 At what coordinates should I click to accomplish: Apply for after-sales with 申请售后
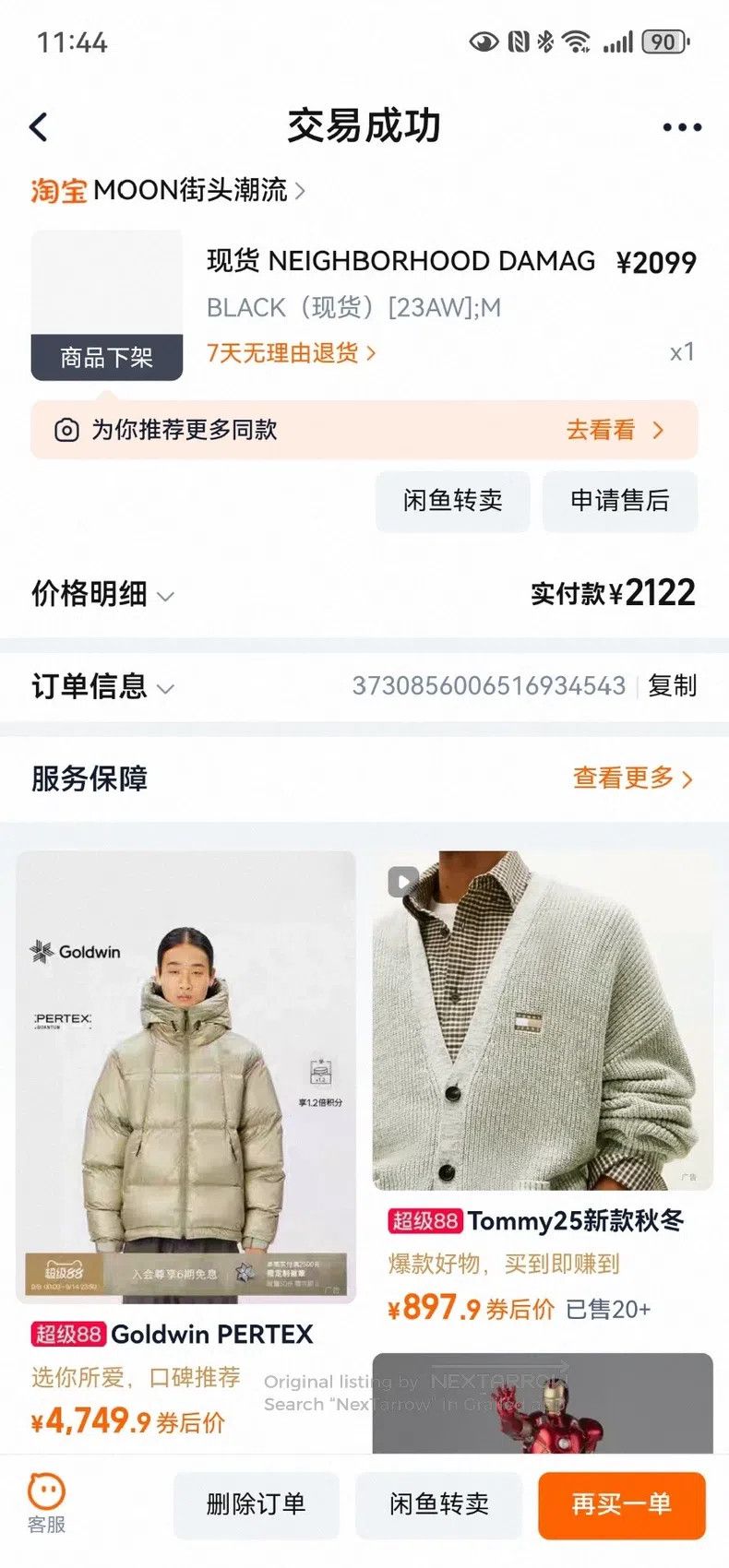tap(619, 501)
